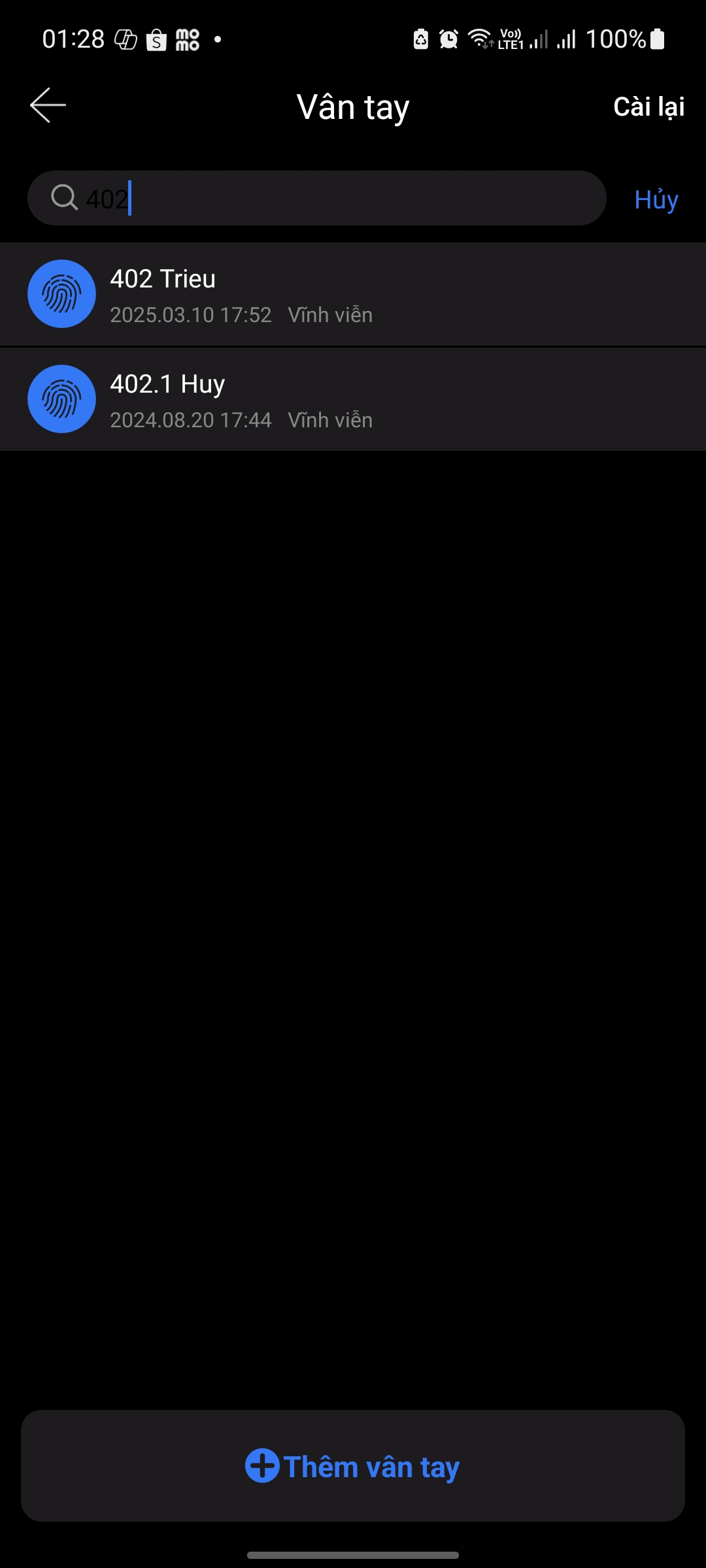Open the 402.1 Huy fingerprint entry
Viewport: 706px width, 1568px height.
353,400
